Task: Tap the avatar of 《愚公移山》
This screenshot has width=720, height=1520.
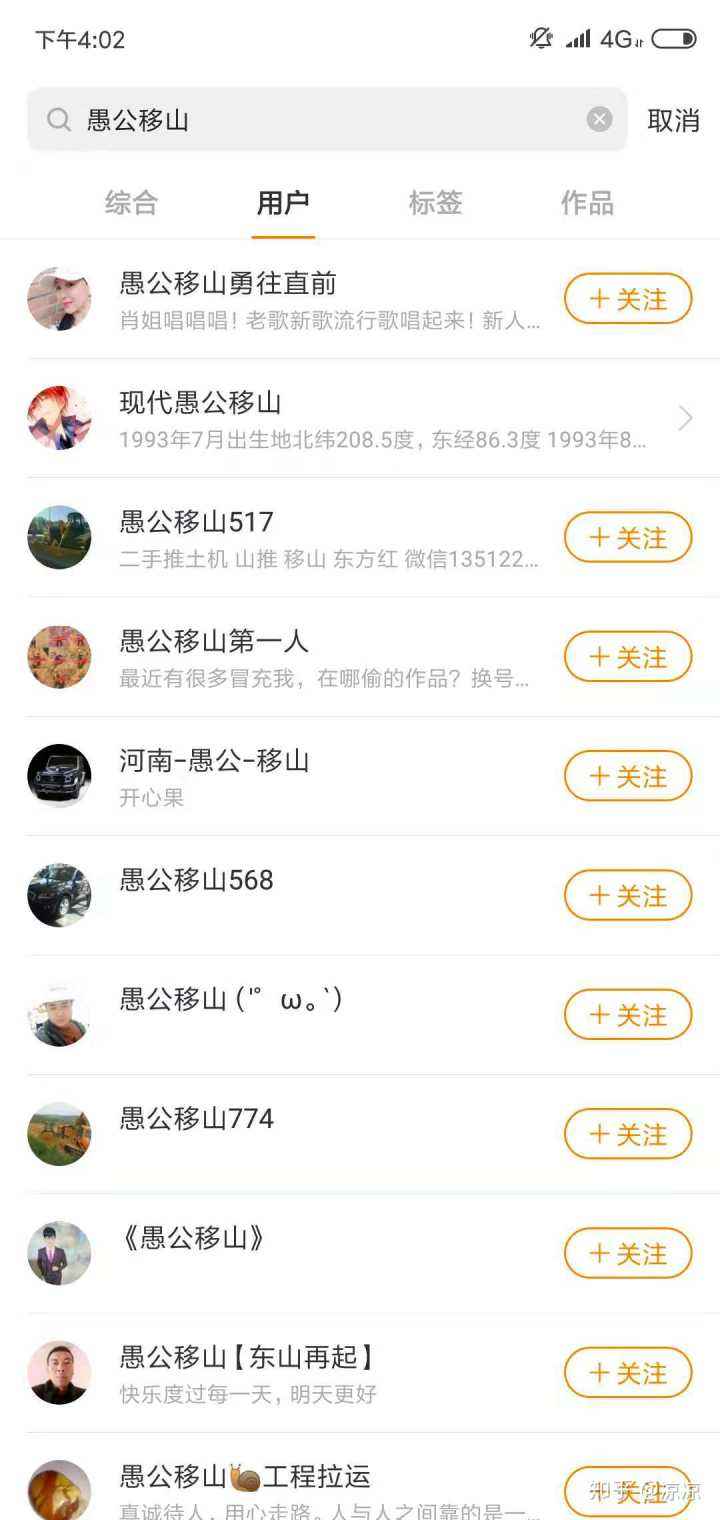Action: [x=58, y=1253]
